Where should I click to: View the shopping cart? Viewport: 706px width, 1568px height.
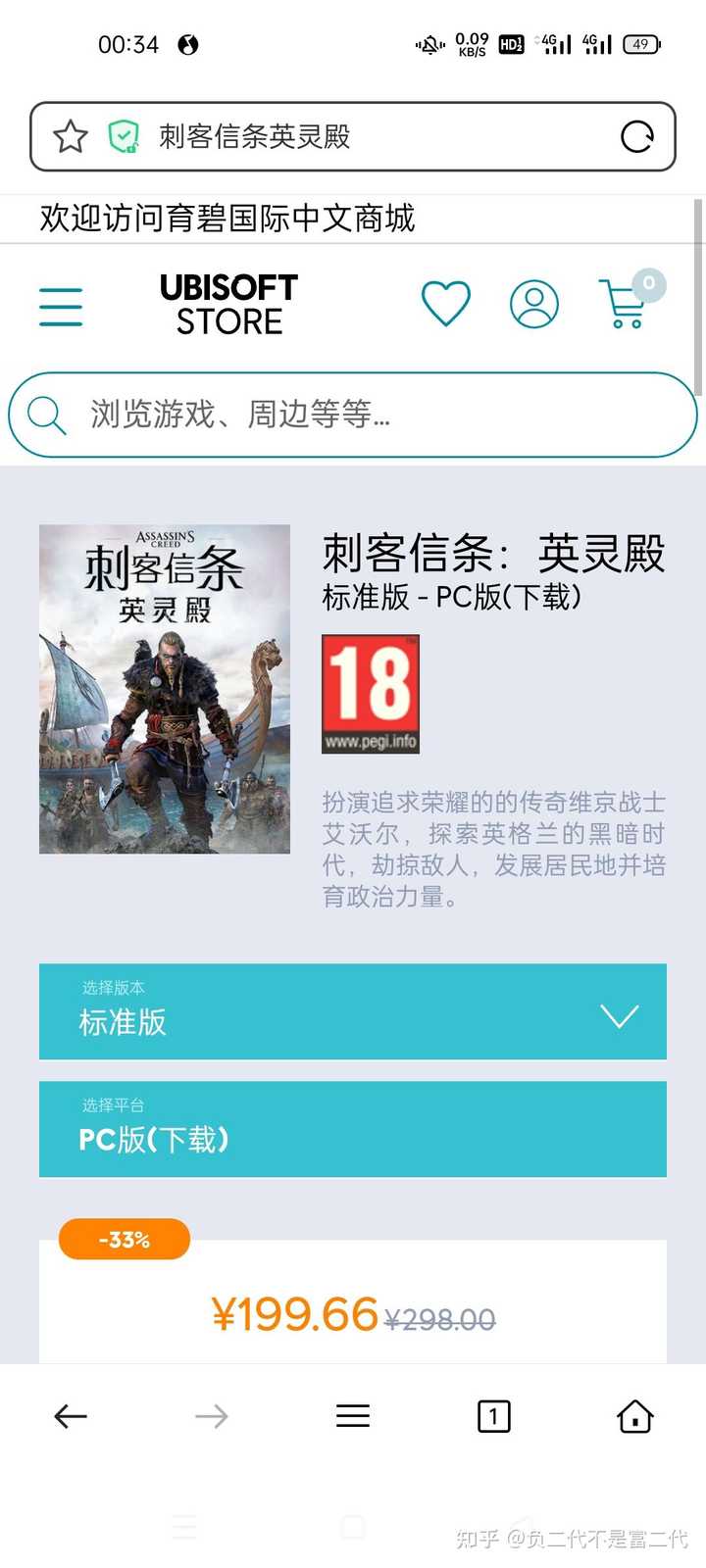624,306
